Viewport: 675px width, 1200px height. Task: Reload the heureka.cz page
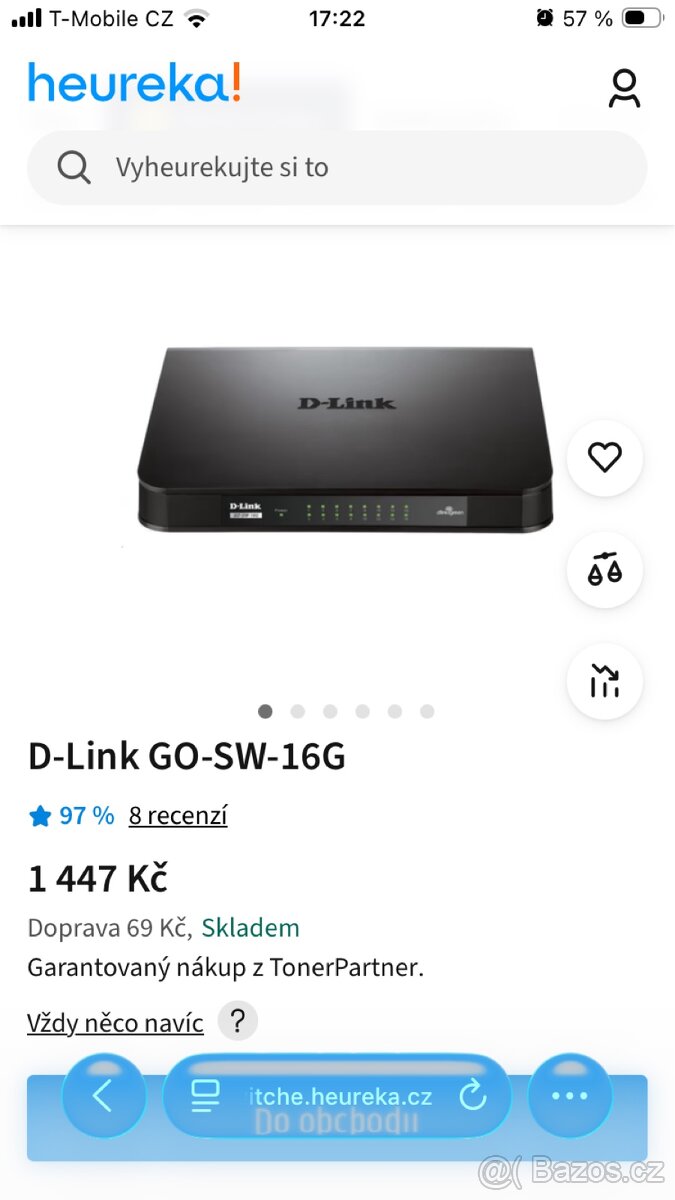point(472,1096)
